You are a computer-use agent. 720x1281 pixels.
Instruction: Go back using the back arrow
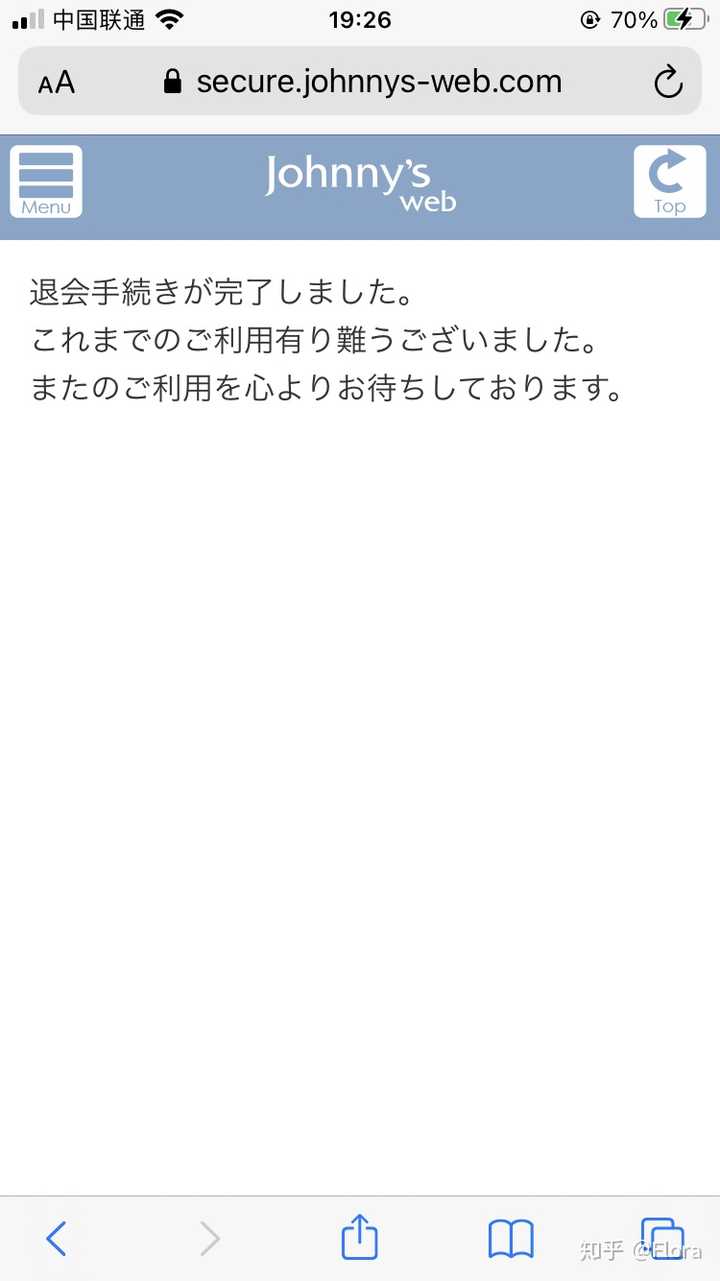pyautogui.click(x=56, y=1238)
